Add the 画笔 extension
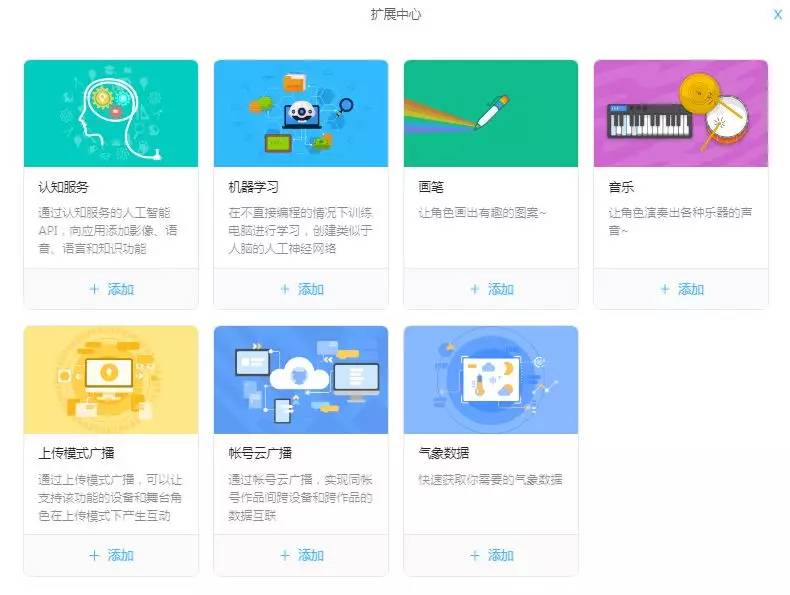790x595 pixels. 491,289
